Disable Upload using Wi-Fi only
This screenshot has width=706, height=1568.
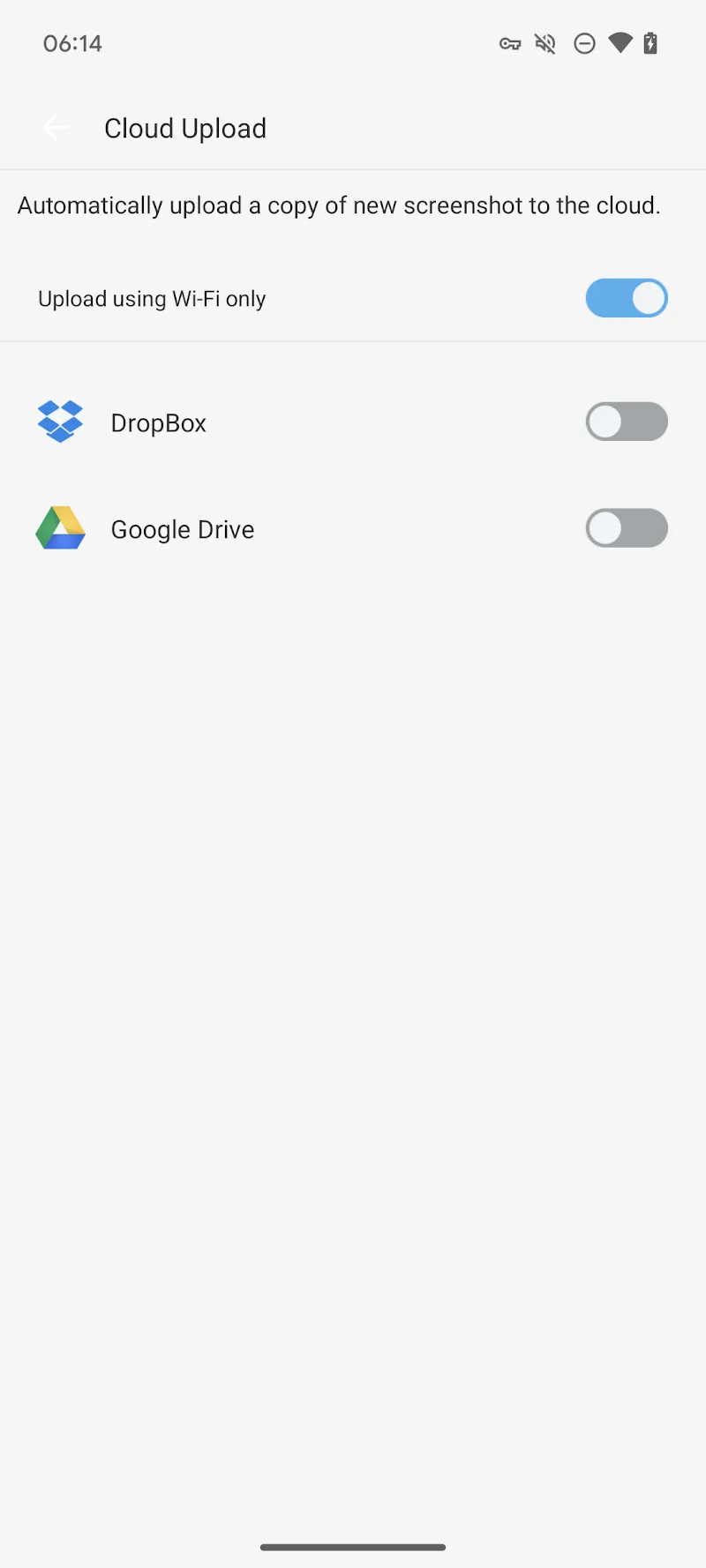[626, 298]
